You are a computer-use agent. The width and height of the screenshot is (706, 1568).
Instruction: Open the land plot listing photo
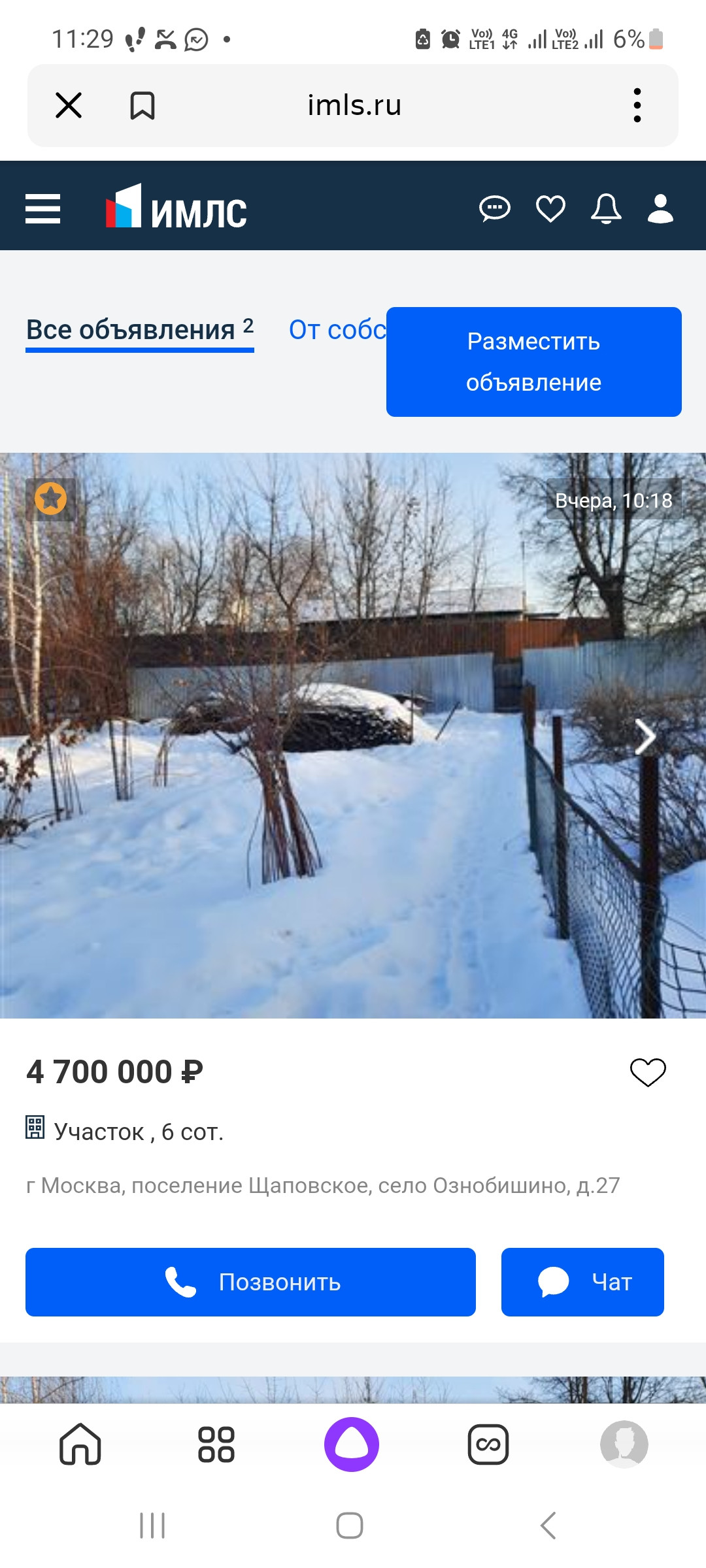327,784
